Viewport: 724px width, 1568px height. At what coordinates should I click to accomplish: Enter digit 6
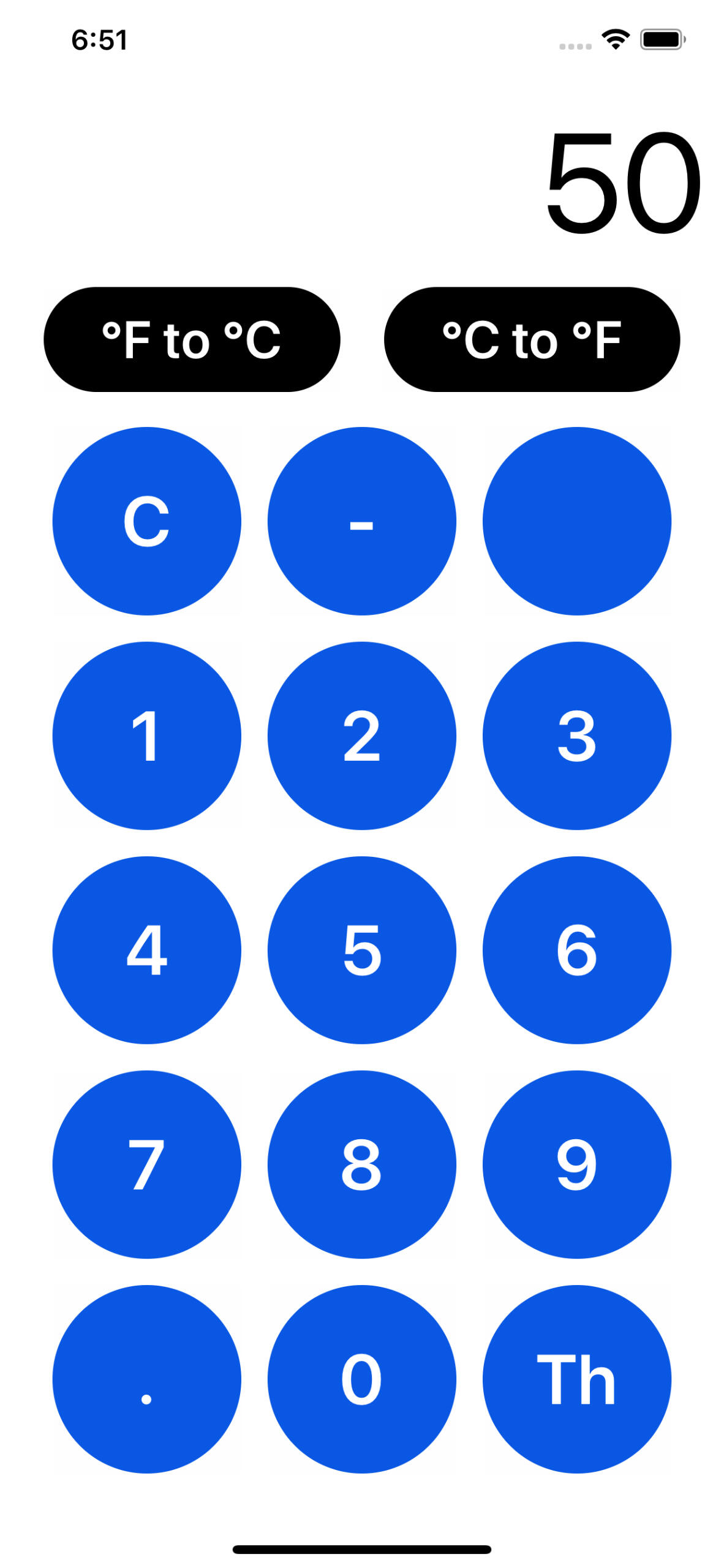(x=576, y=950)
